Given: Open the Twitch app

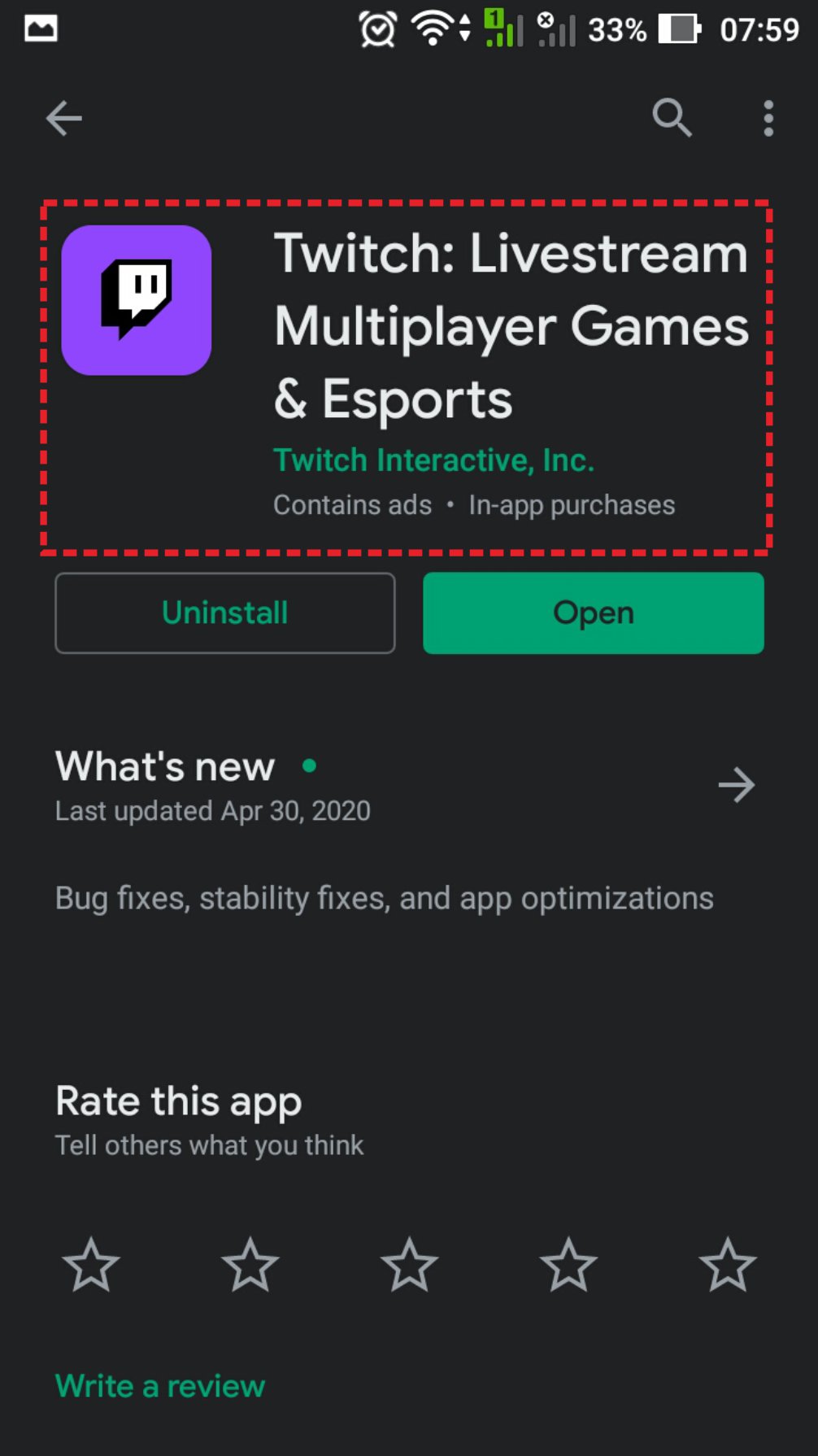Looking at the screenshot, I should click(593, 612).
